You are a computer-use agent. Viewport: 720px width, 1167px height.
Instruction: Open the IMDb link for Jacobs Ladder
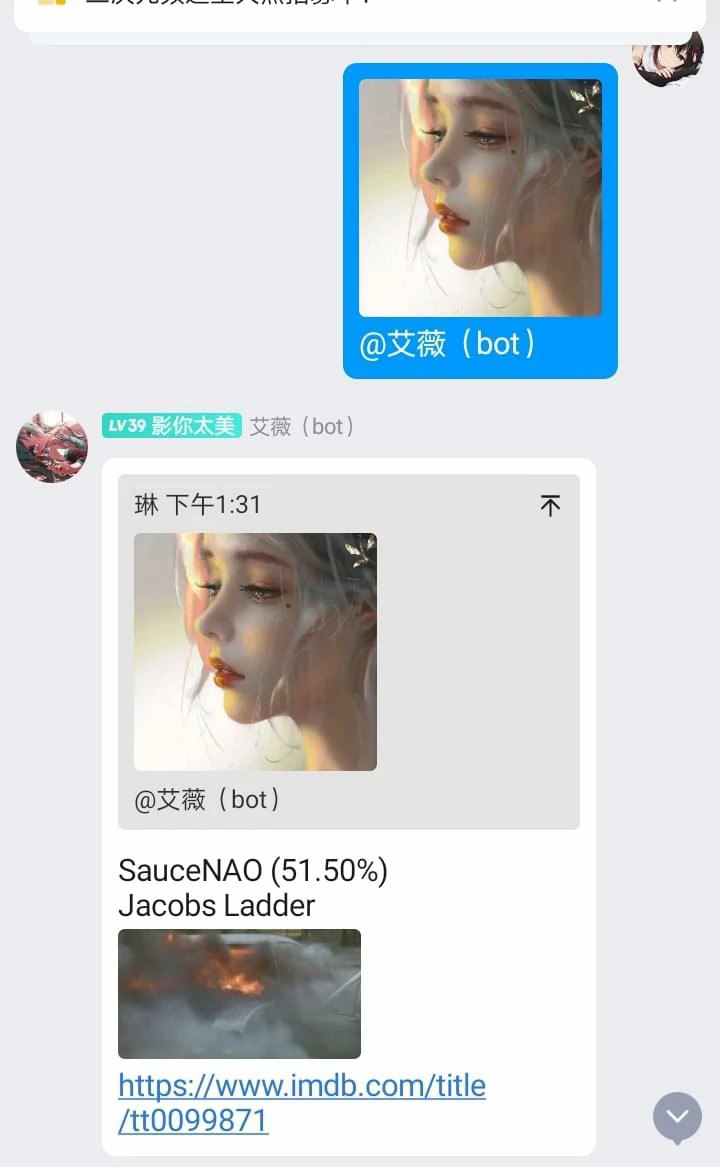[x=301, y=1102]
